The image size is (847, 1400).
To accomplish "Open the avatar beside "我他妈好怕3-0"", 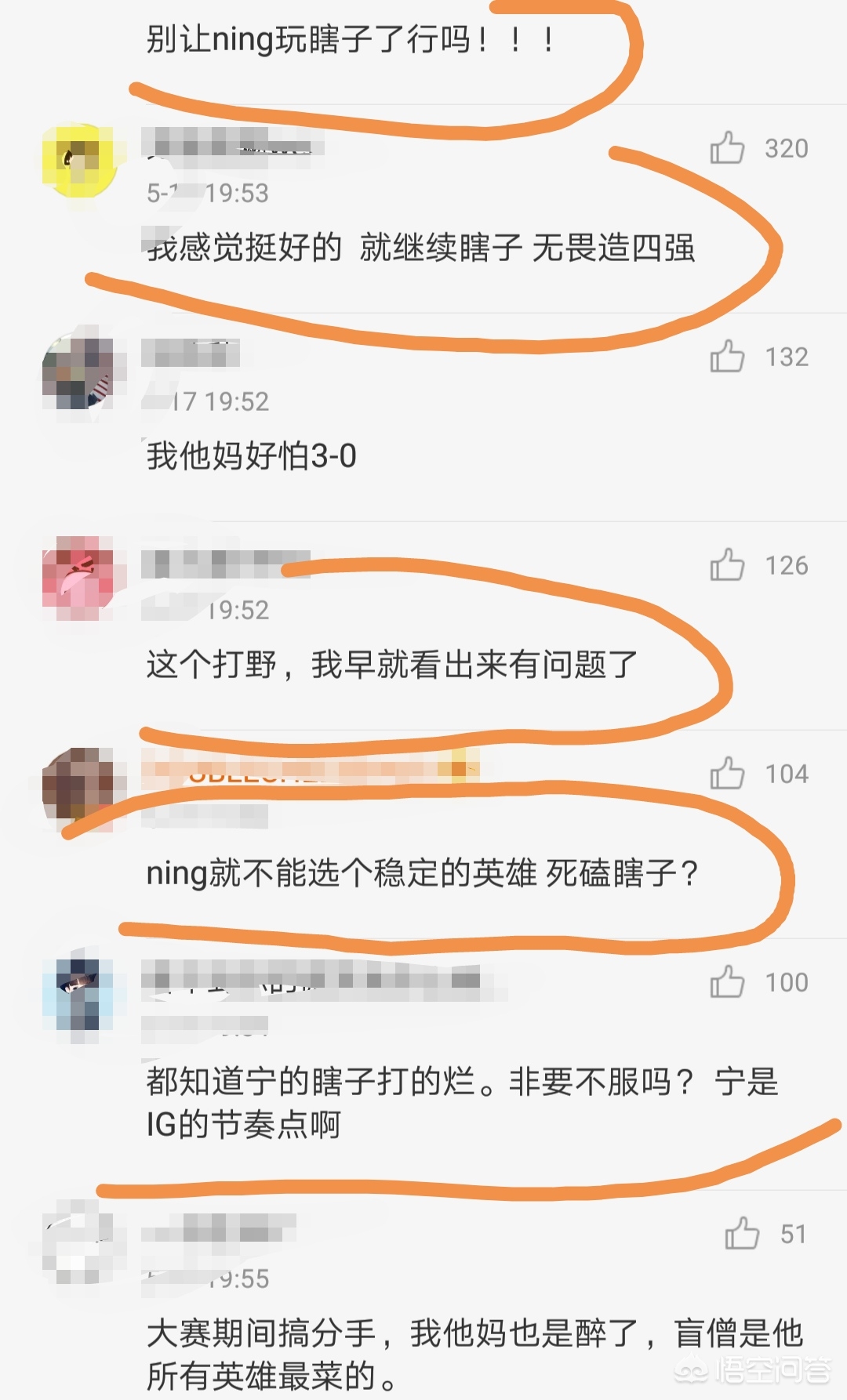I will pos(78,370).
